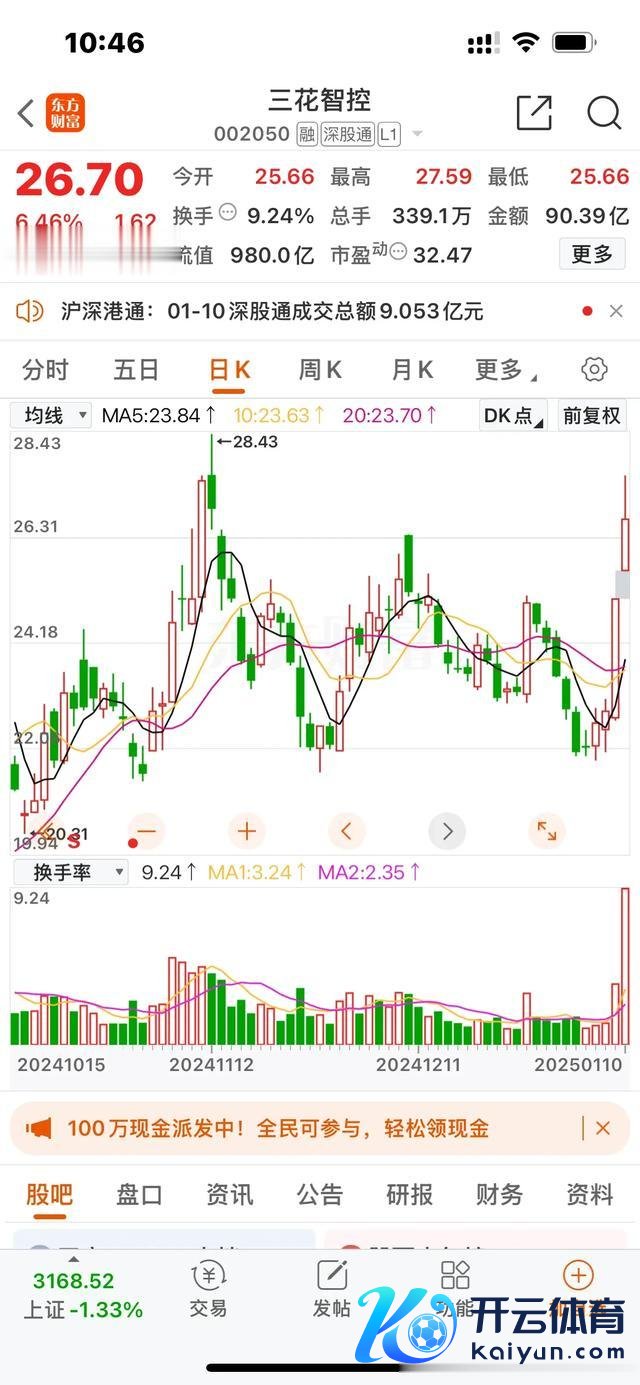
Task: Open the 公告 tab
Action: [x=320, y=1194]
